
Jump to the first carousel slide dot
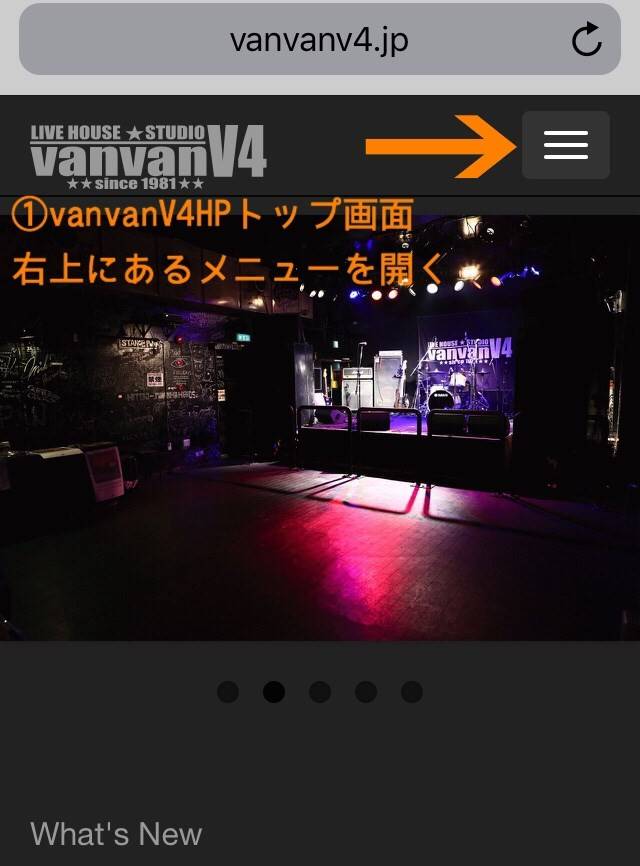(228, 692)
